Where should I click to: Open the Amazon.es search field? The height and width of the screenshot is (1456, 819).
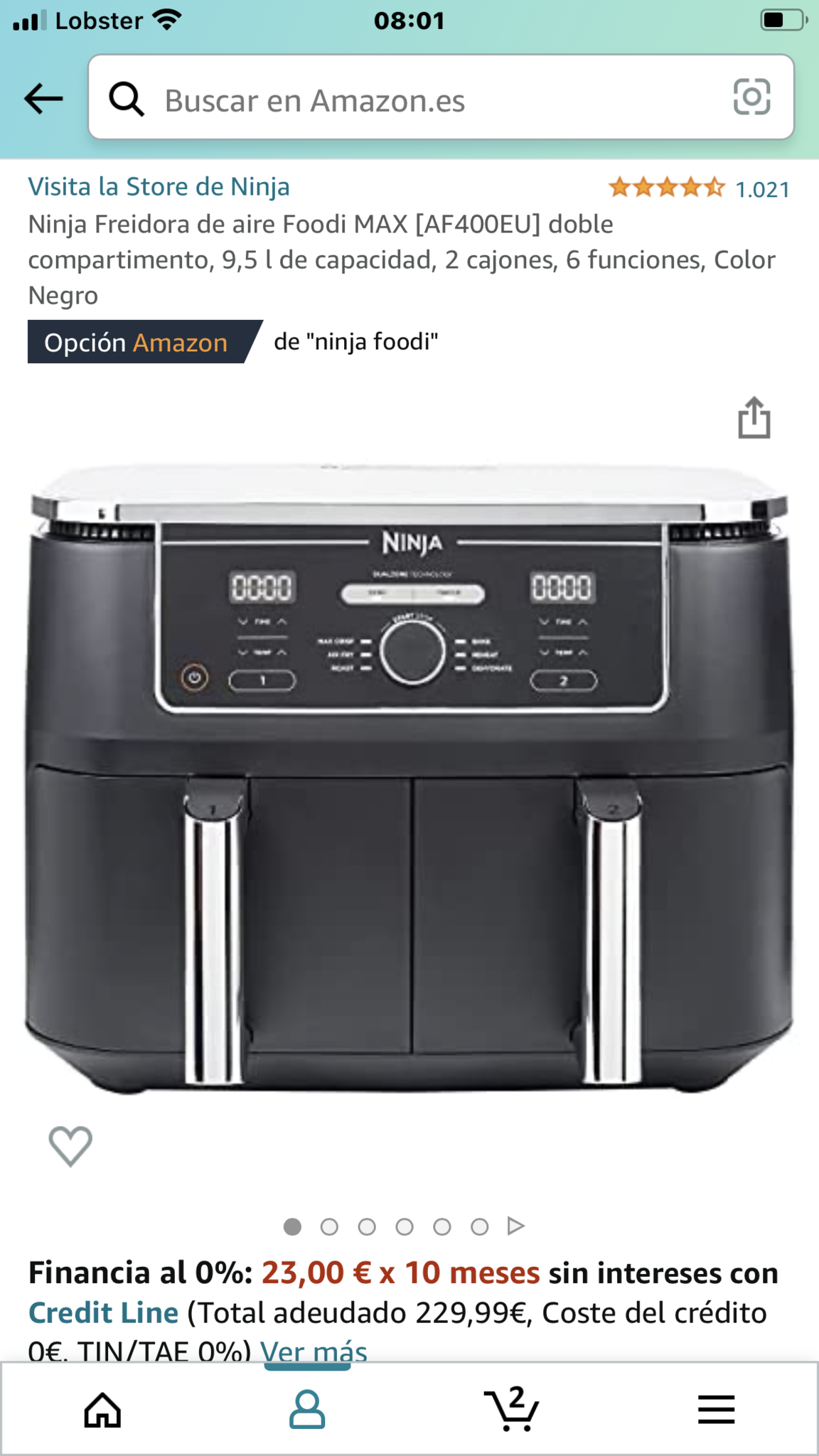pos(441,97)
